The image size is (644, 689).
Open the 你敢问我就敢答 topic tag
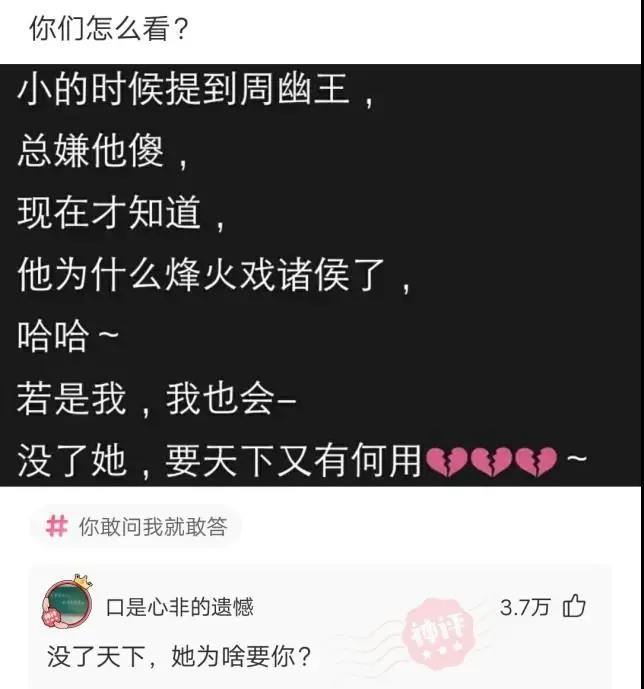(137, 527)
